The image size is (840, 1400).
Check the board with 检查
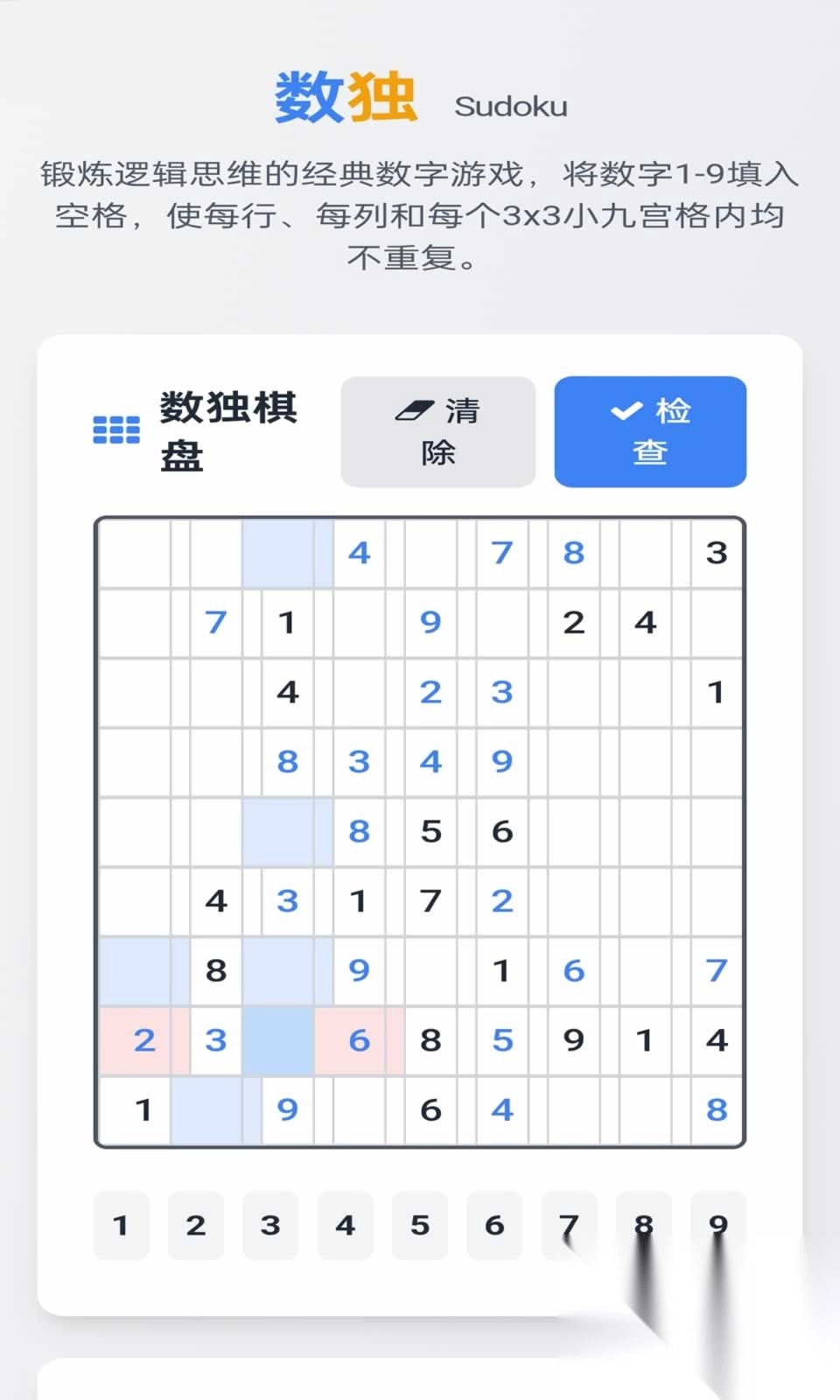[x=650, y=431]
